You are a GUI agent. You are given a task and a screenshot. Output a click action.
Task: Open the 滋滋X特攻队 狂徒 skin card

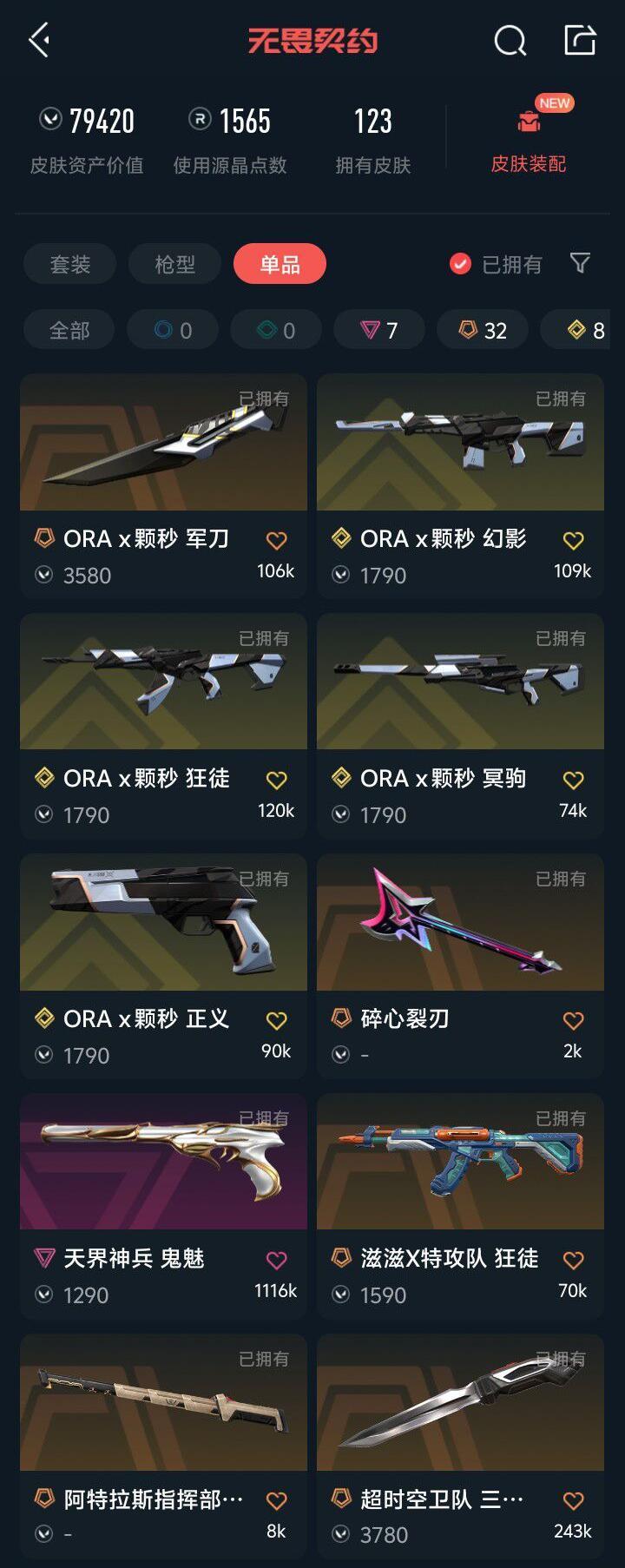point(460,1163)
